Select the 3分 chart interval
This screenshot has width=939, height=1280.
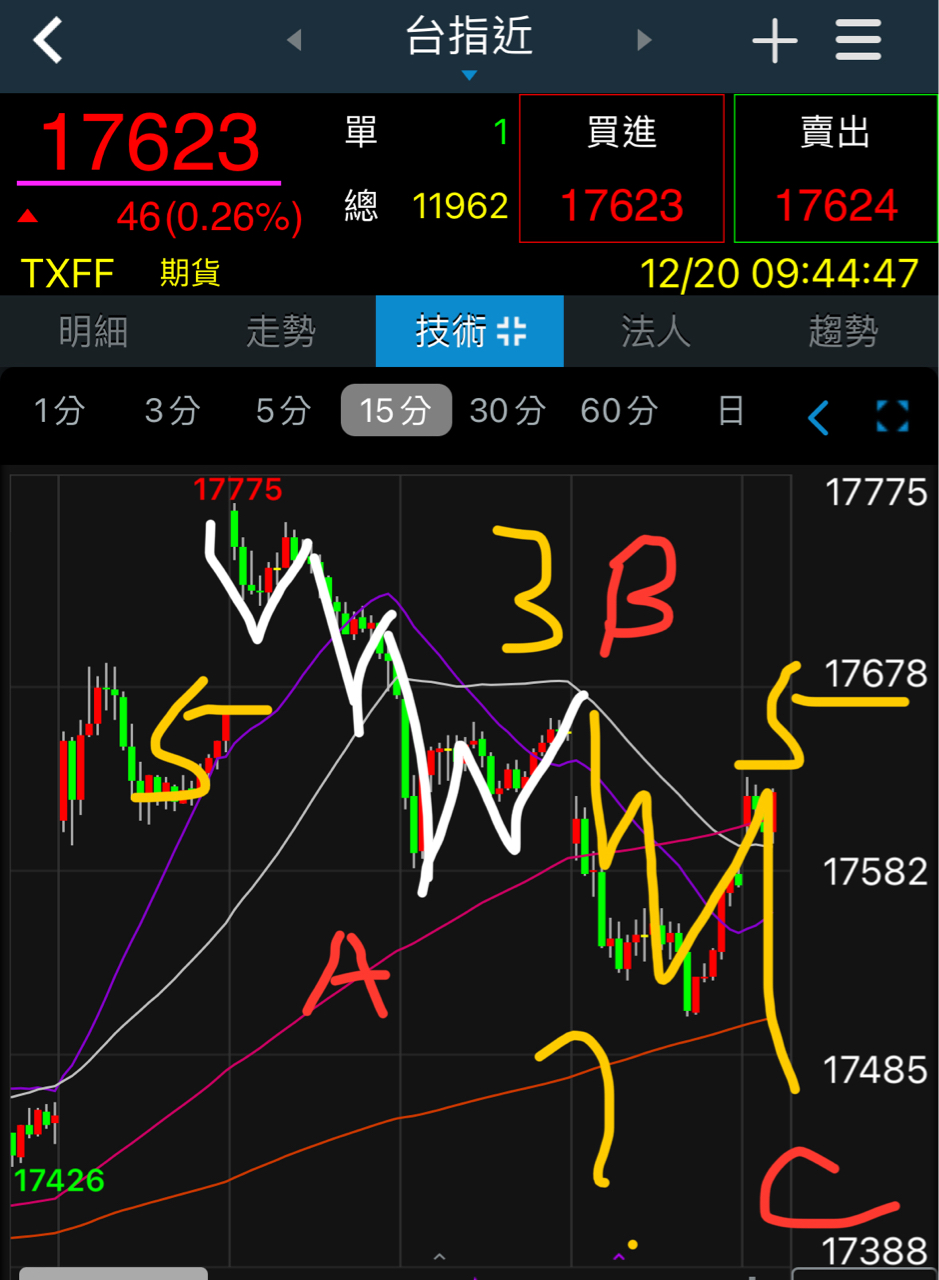(x=172, y=411)
